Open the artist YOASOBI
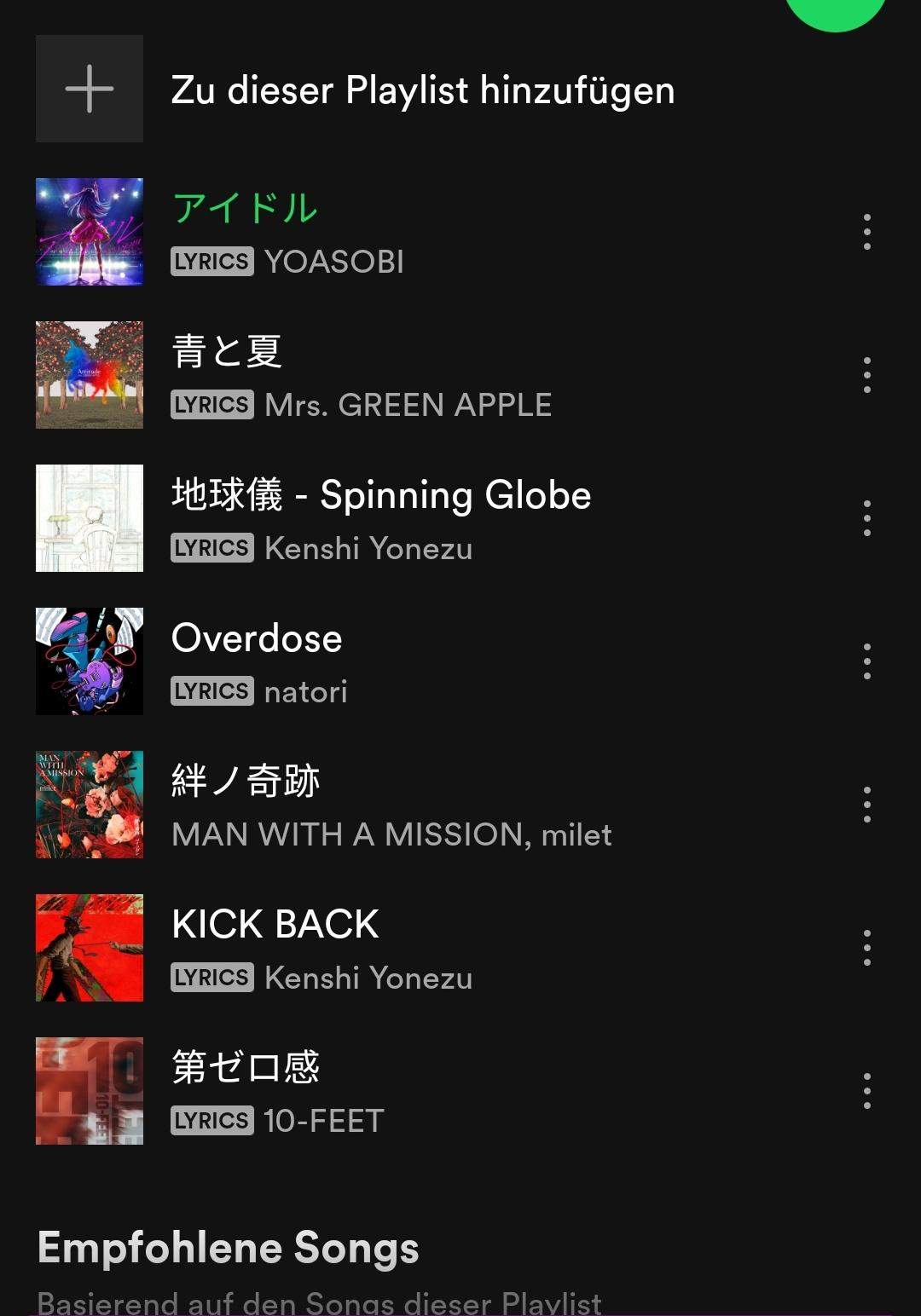Image resolution: width=921 pixels, height=1316 pixels. coord(333,262)
